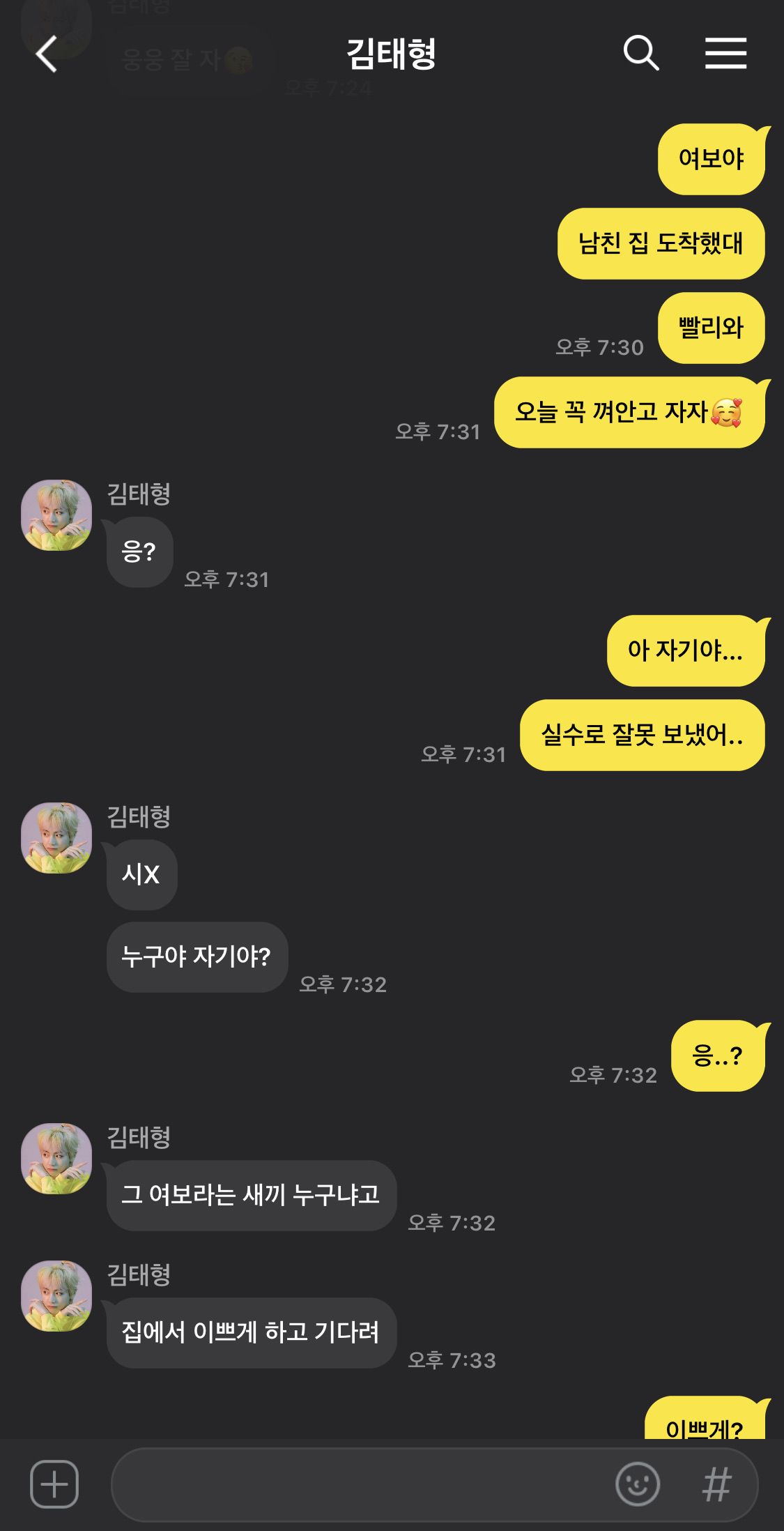Open the plus attachment button
Viewport: 784px width, 1531px height.
pyautogui.click(x=54, y=1484)
